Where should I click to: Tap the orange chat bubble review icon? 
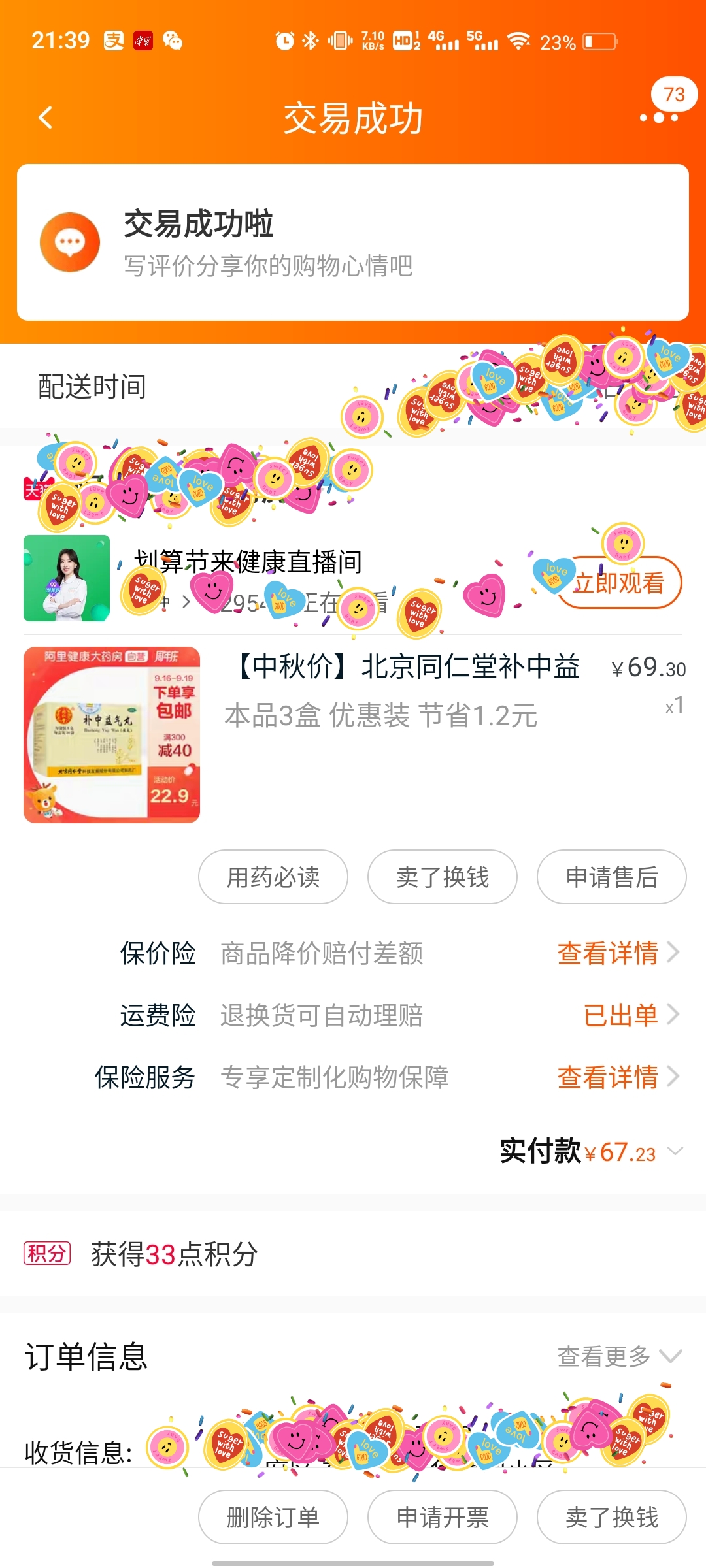[69, 240]
